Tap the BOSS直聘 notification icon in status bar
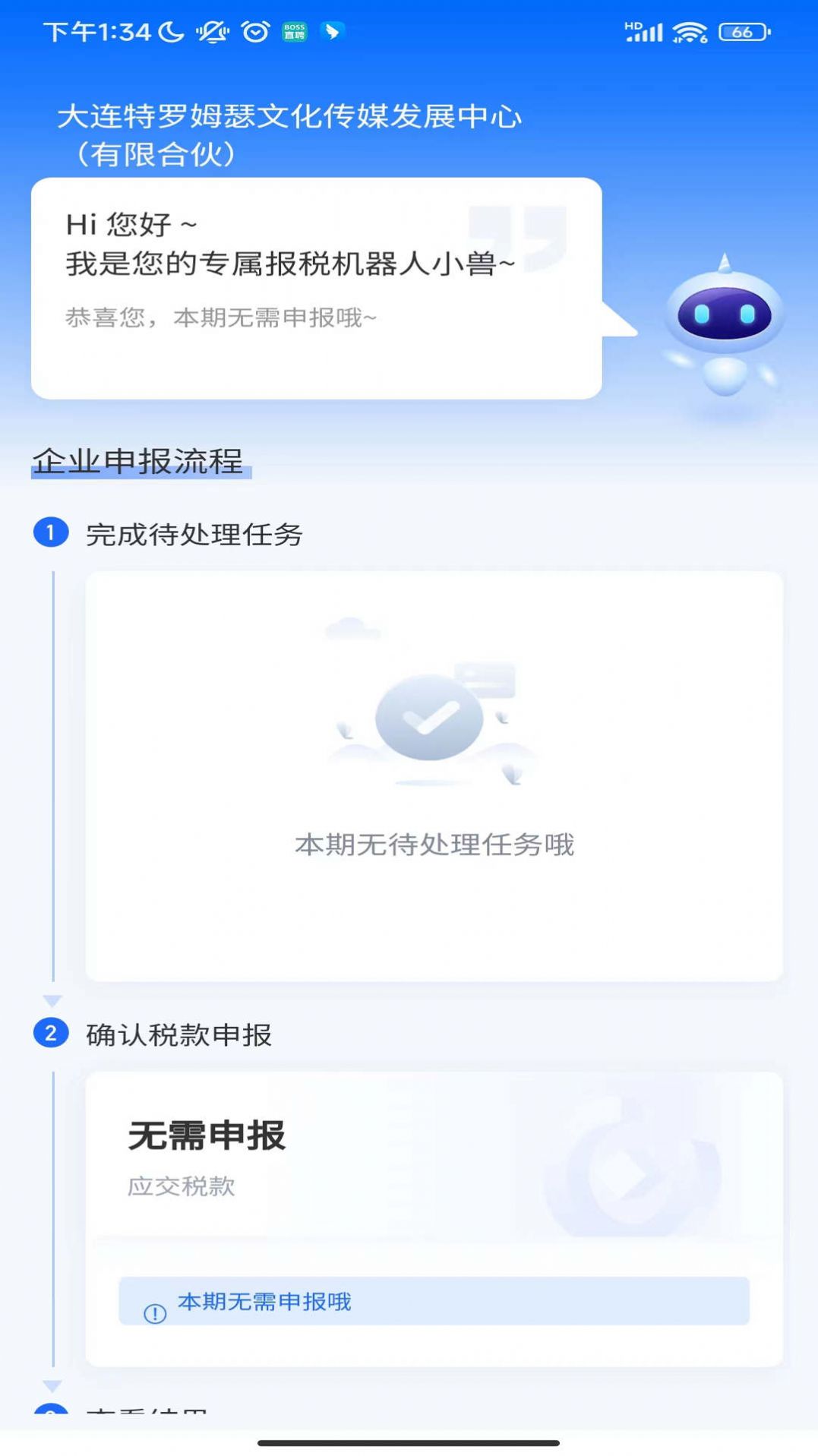818x1456 pixels. (x=295, y=32)
